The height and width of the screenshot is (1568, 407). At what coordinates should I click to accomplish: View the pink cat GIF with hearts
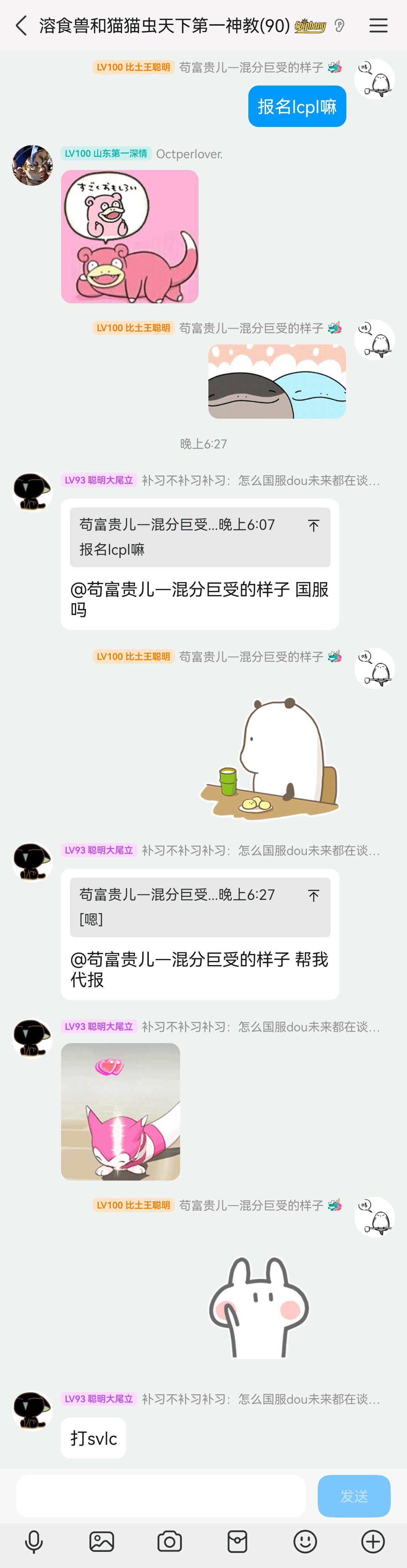point(121,1112)
